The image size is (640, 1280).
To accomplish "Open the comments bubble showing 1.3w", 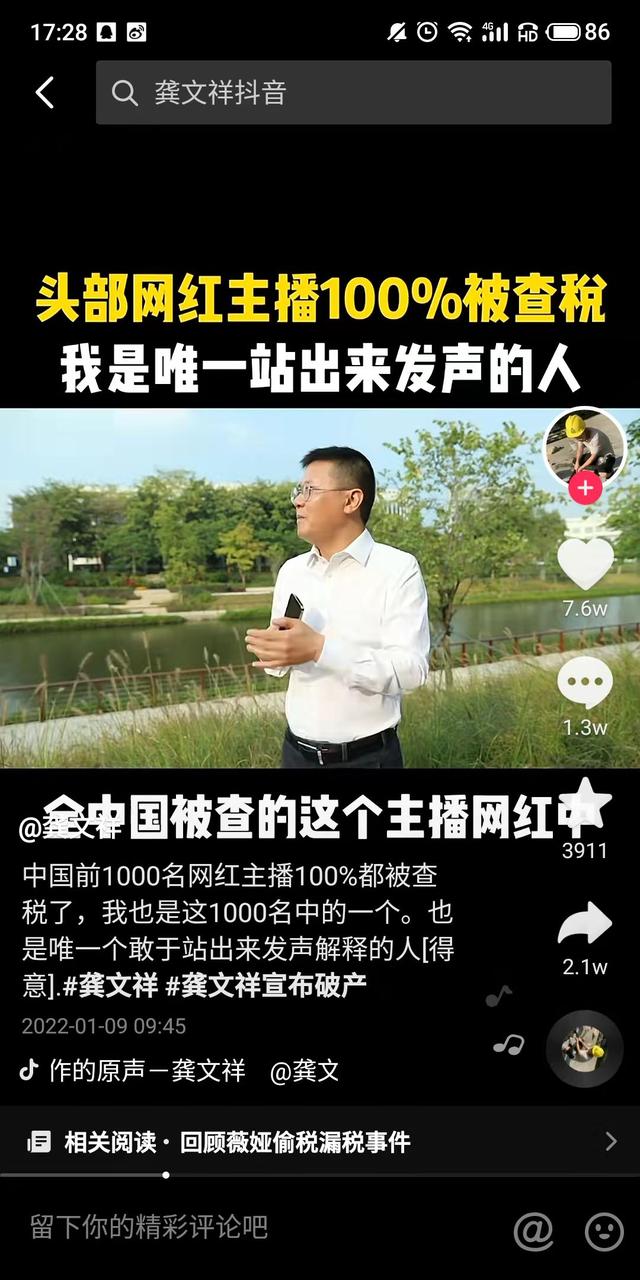I will click(x=585, y=684).
